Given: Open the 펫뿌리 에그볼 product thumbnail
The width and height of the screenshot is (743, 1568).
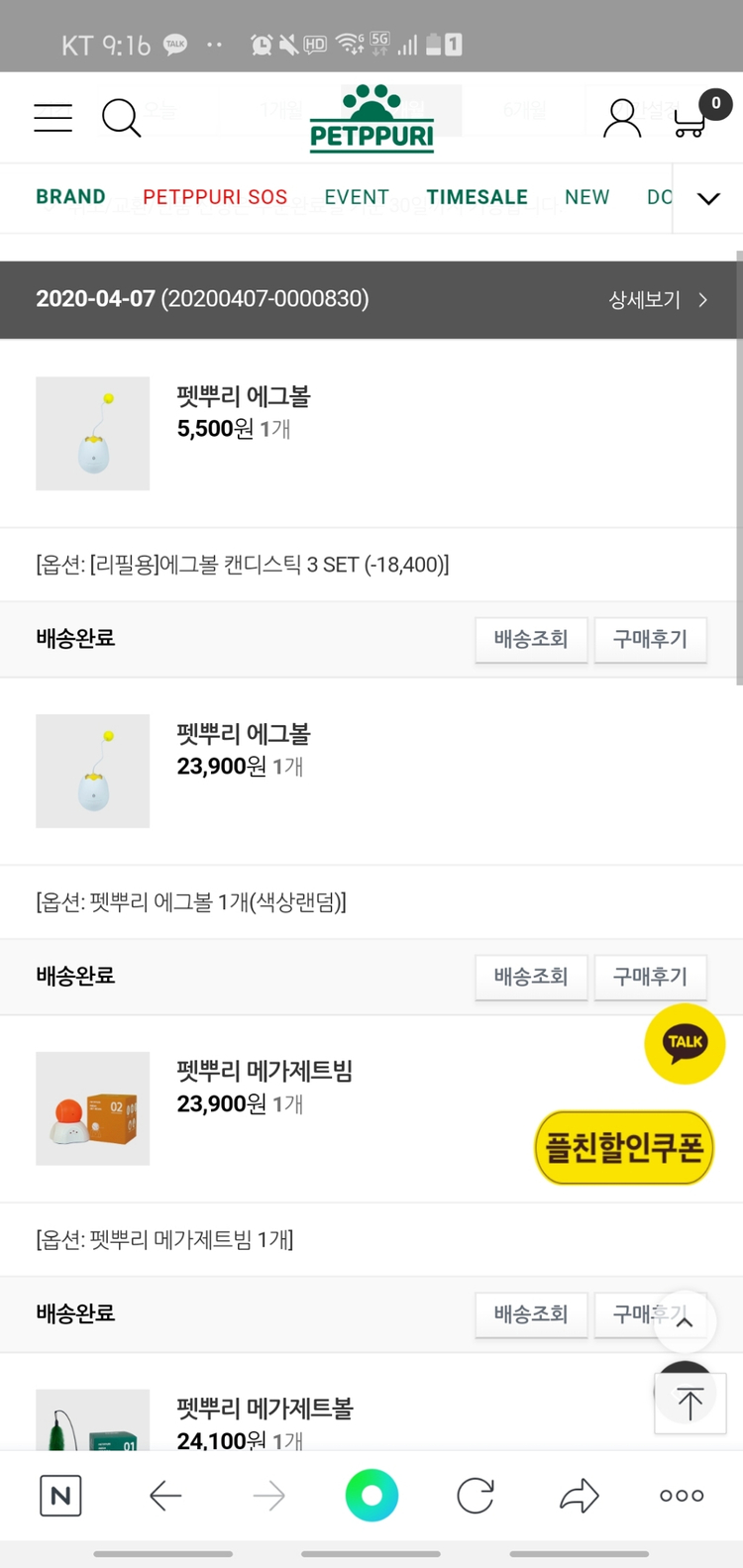Looking at the screenshot, I should 92,434.
